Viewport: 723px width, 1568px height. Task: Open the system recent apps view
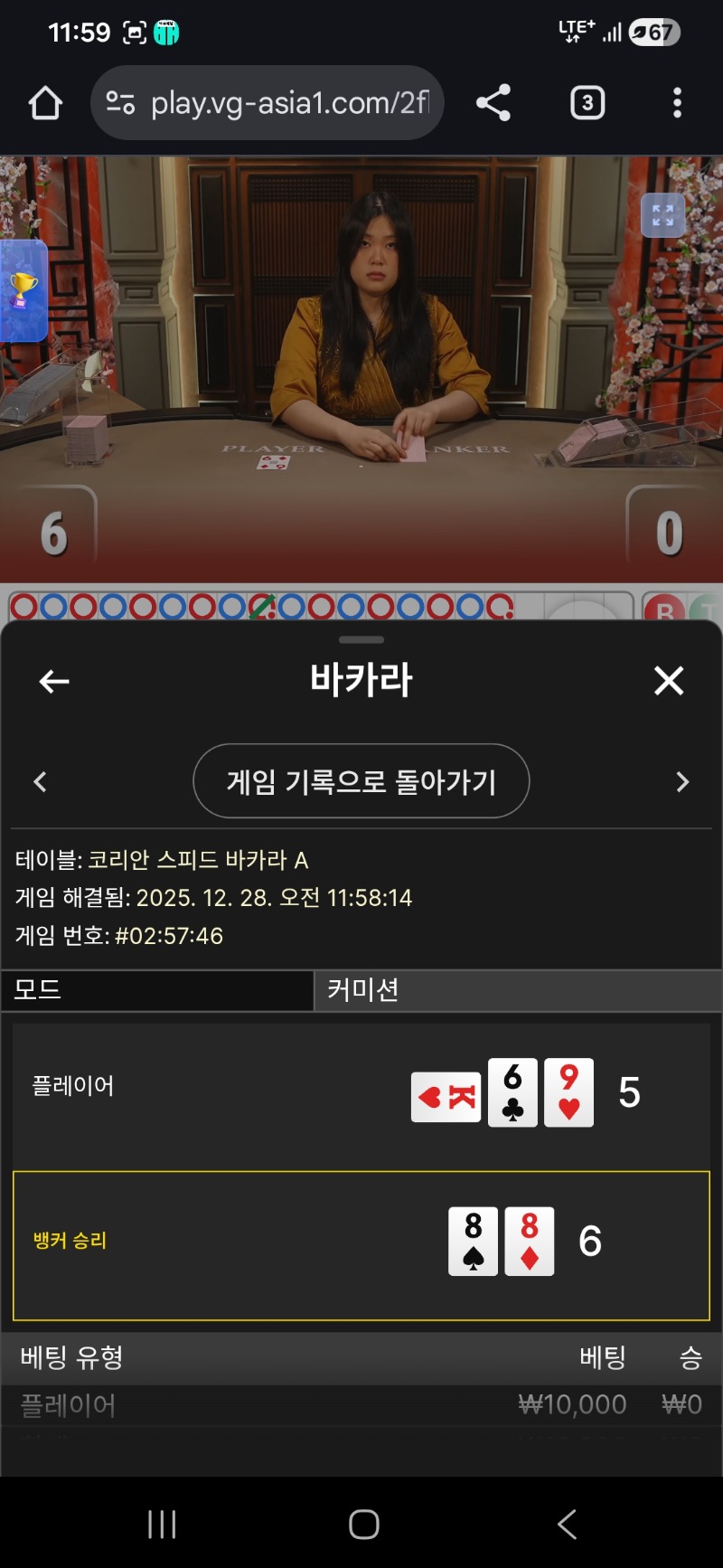162,1525
